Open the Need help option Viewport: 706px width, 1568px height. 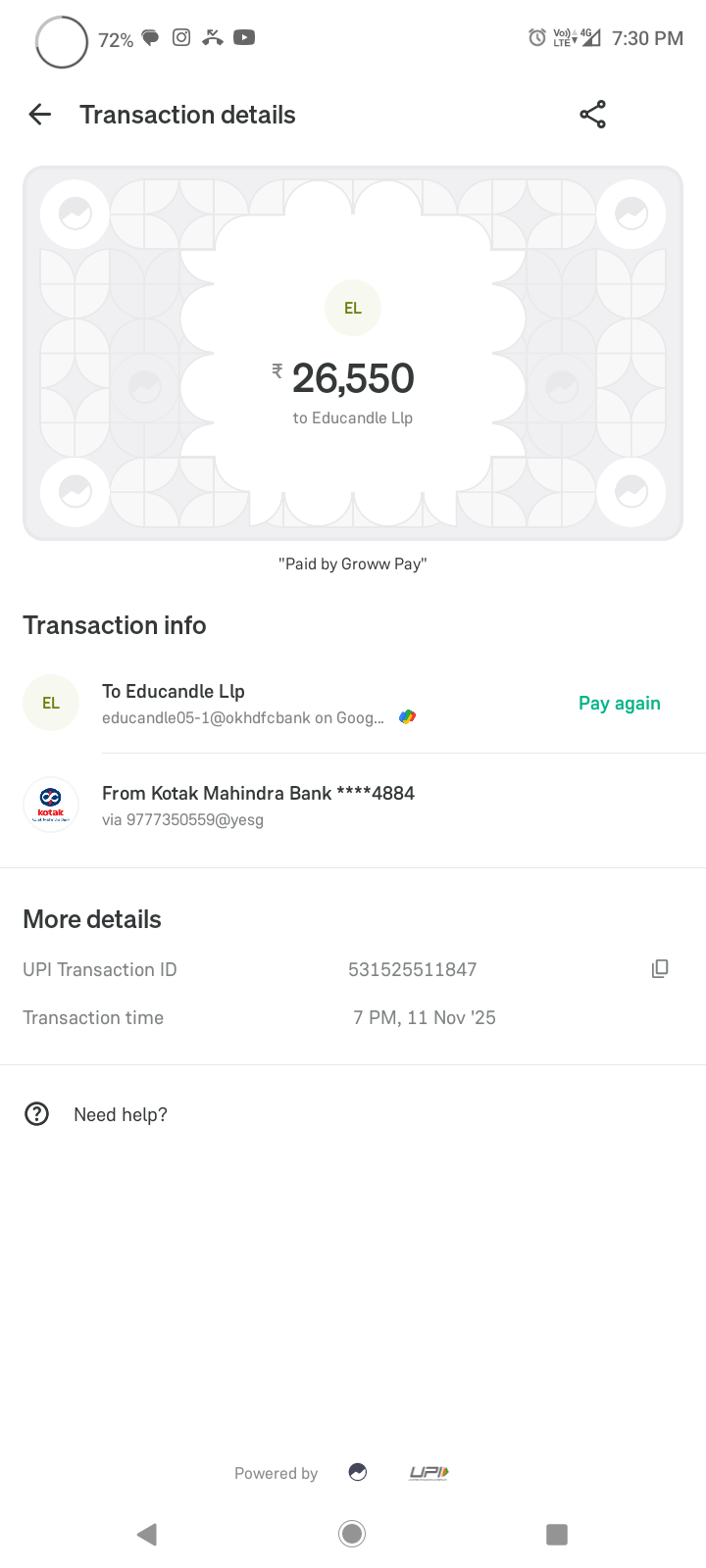point(120,1114)
